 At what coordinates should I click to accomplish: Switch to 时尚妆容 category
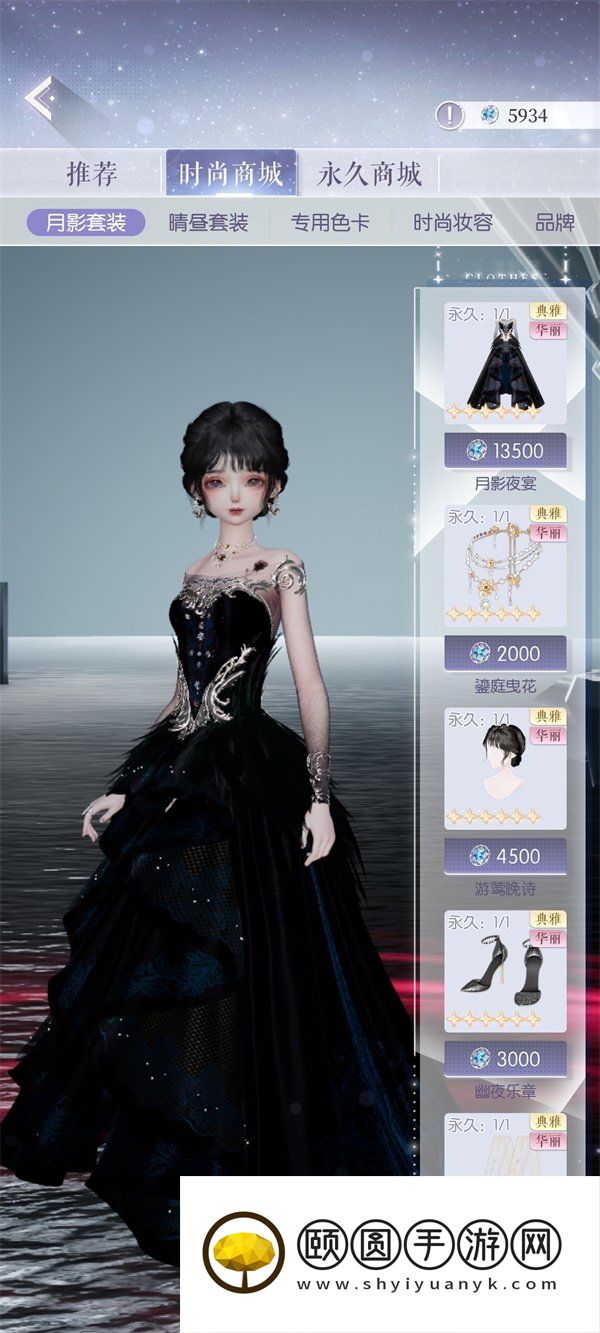click(453, 222)
